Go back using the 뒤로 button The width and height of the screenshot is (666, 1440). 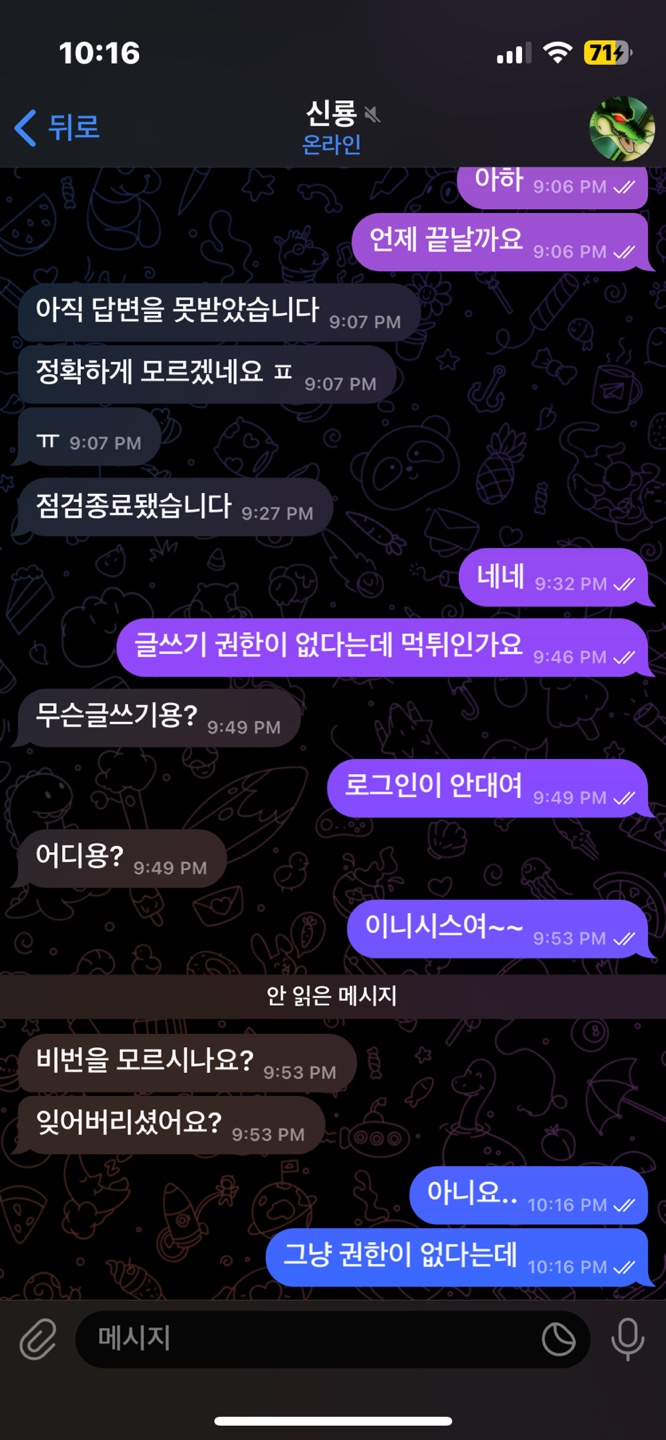57,128
